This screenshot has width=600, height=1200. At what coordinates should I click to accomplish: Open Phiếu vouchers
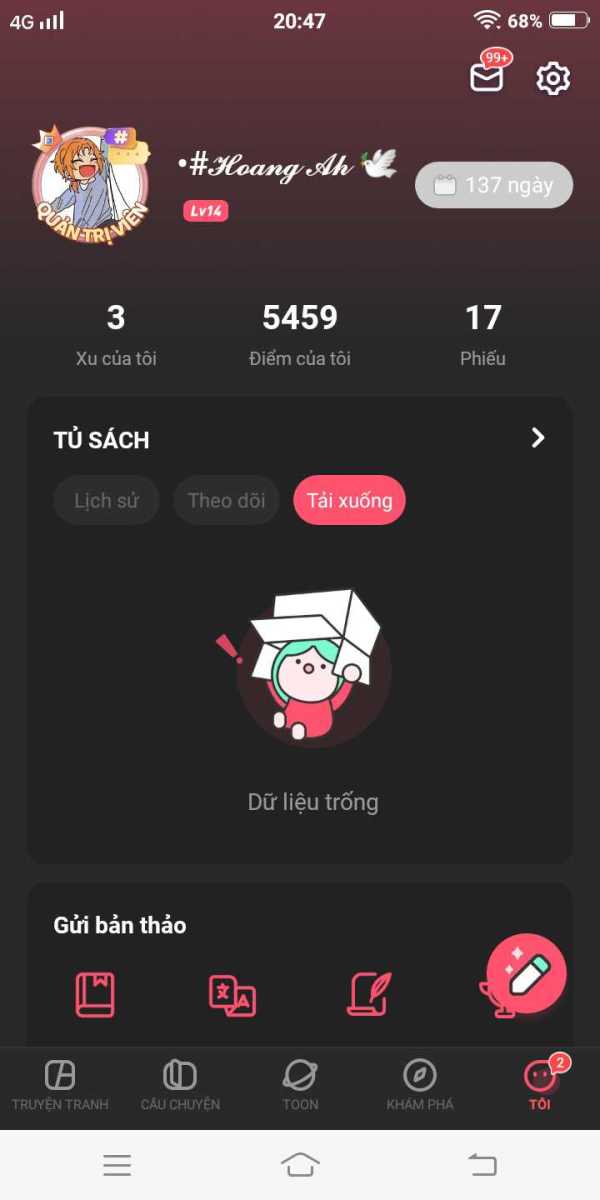(483, 334)
